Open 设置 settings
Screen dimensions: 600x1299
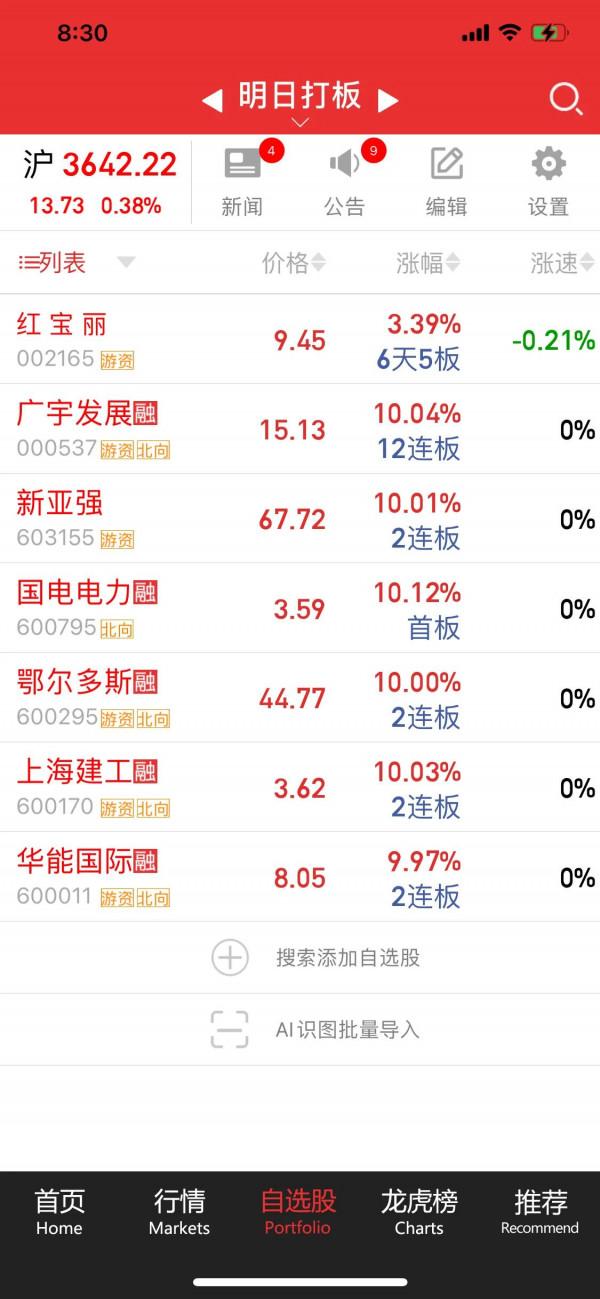coord(548,182)
